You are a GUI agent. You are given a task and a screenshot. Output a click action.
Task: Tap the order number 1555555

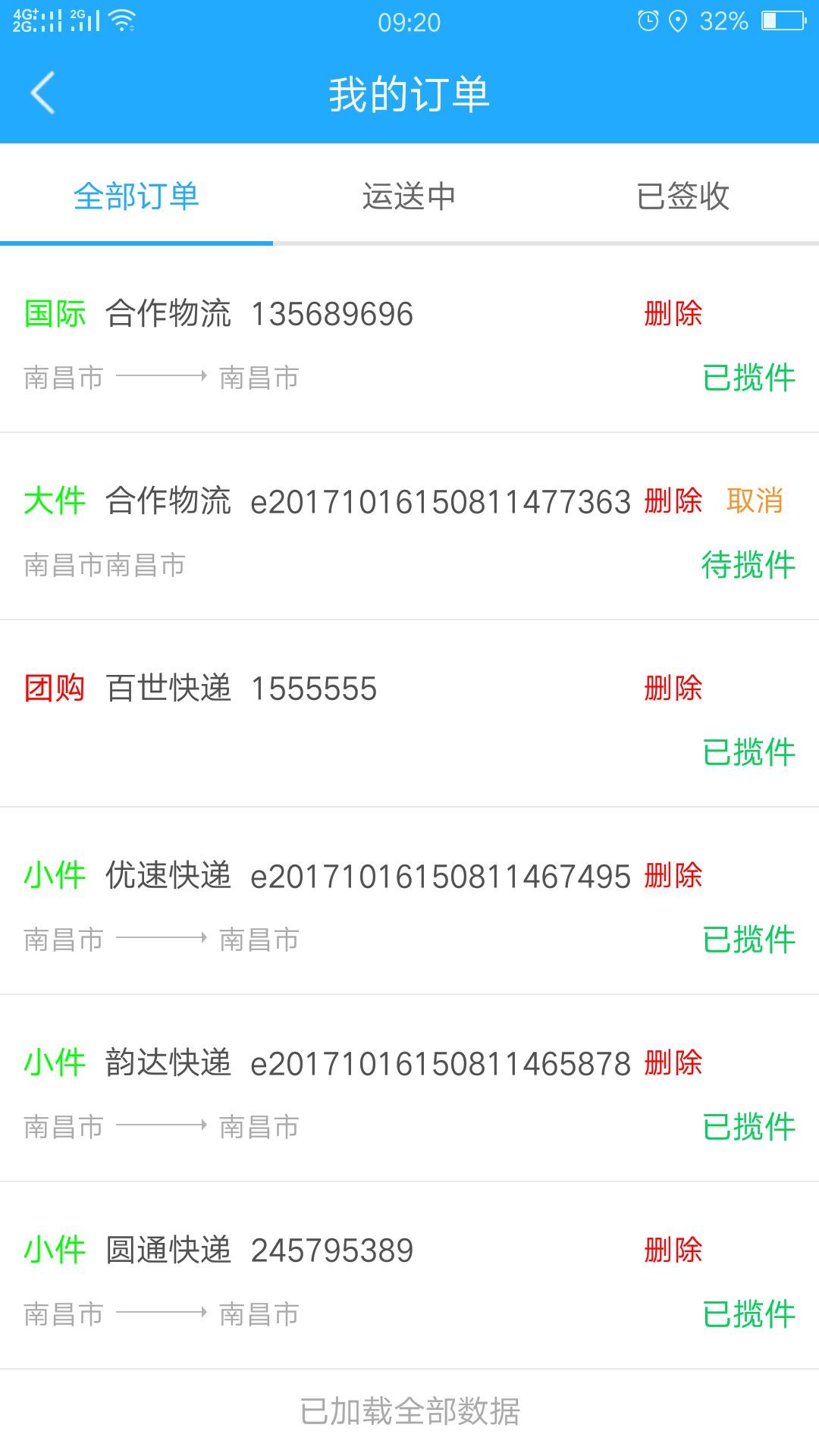tap(314, 689)
